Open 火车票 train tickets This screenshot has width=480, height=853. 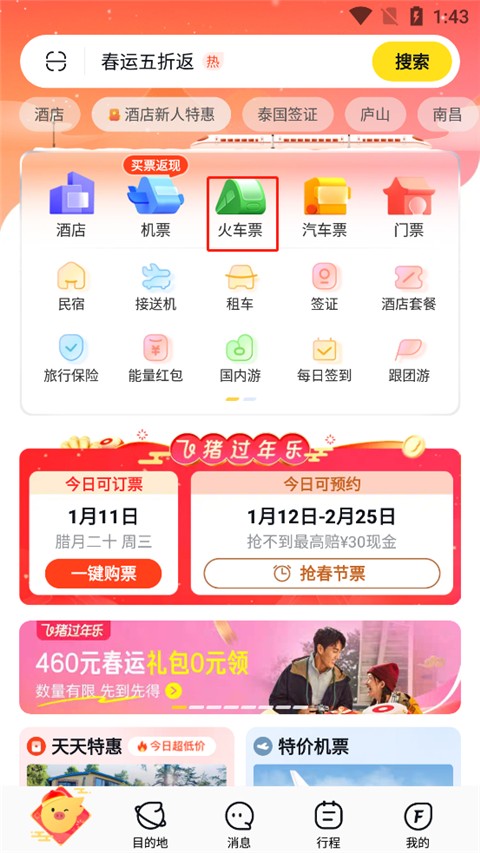pos(242,213)
